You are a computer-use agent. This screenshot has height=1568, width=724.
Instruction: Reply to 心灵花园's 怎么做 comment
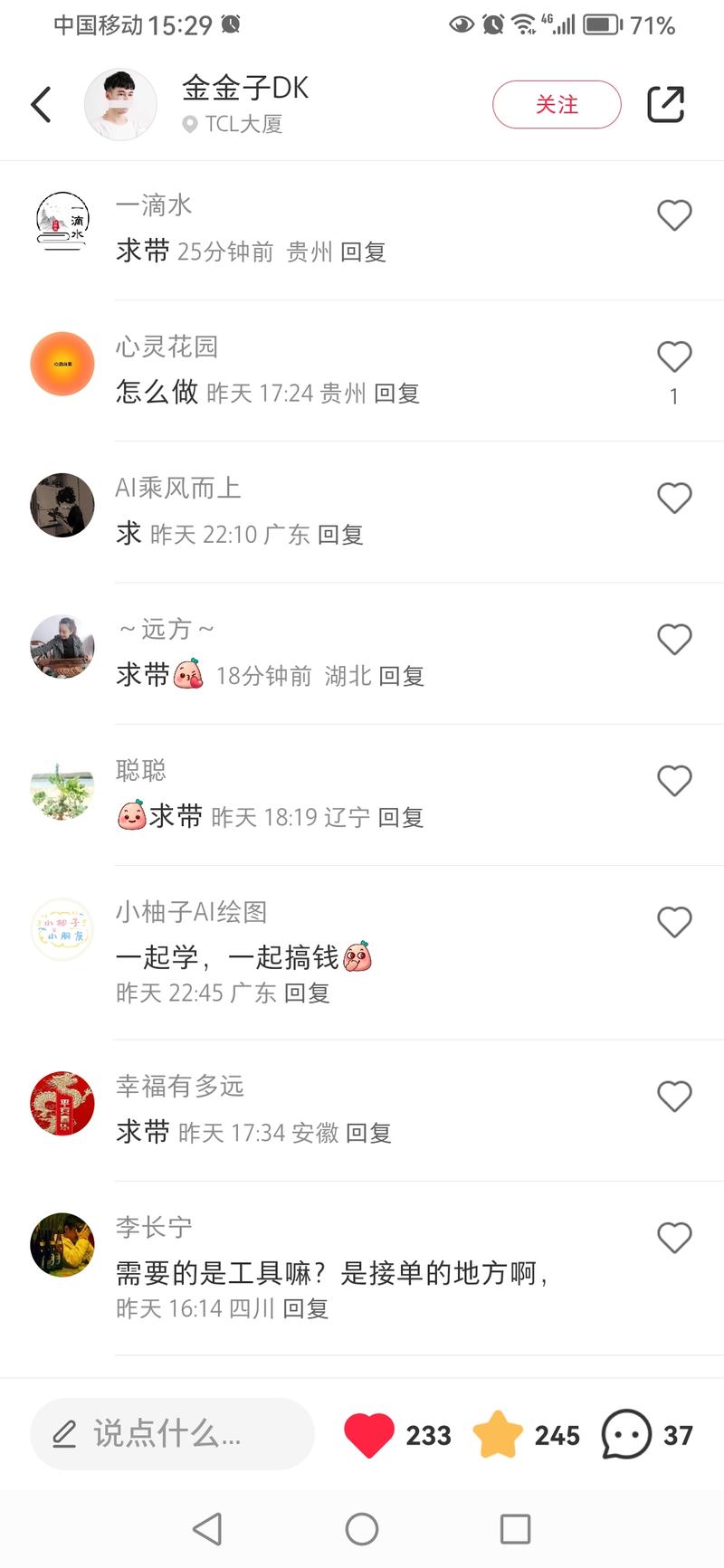(x=397, y=393)
